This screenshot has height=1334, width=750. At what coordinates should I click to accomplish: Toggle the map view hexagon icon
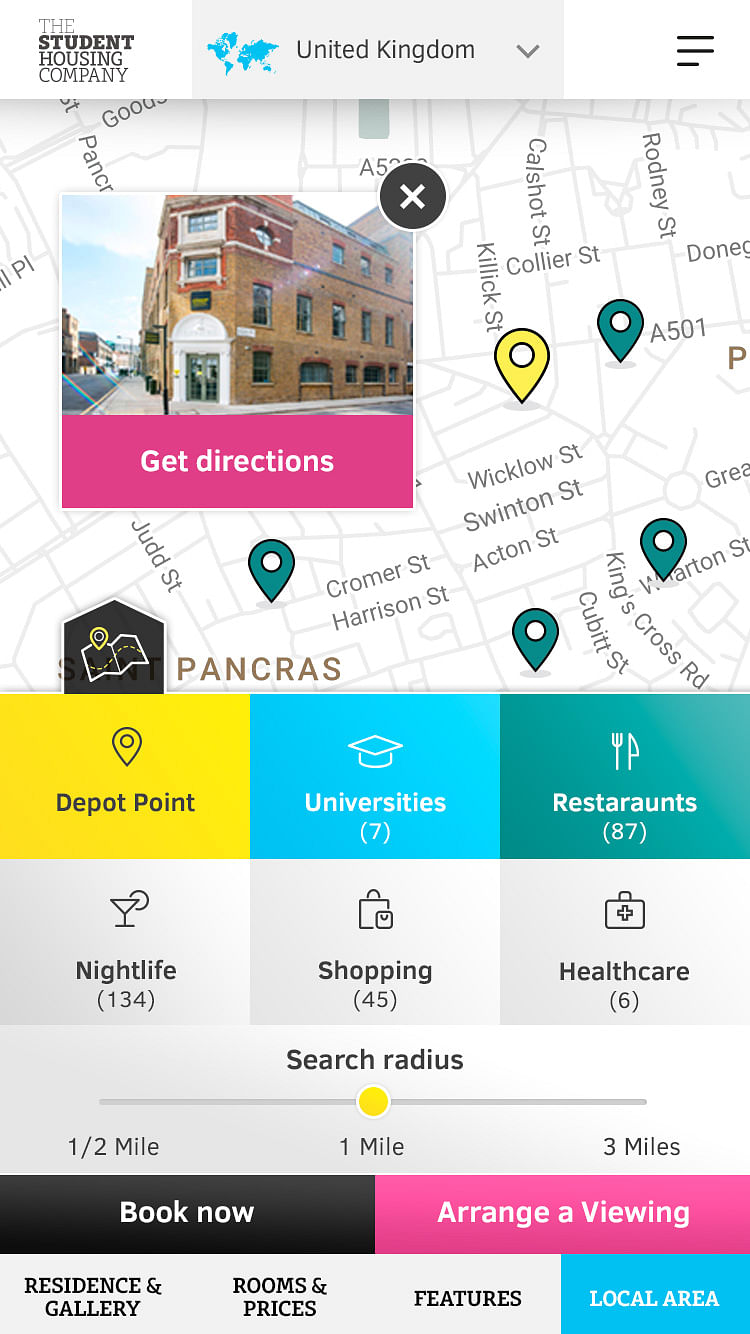tap(113, 647)
